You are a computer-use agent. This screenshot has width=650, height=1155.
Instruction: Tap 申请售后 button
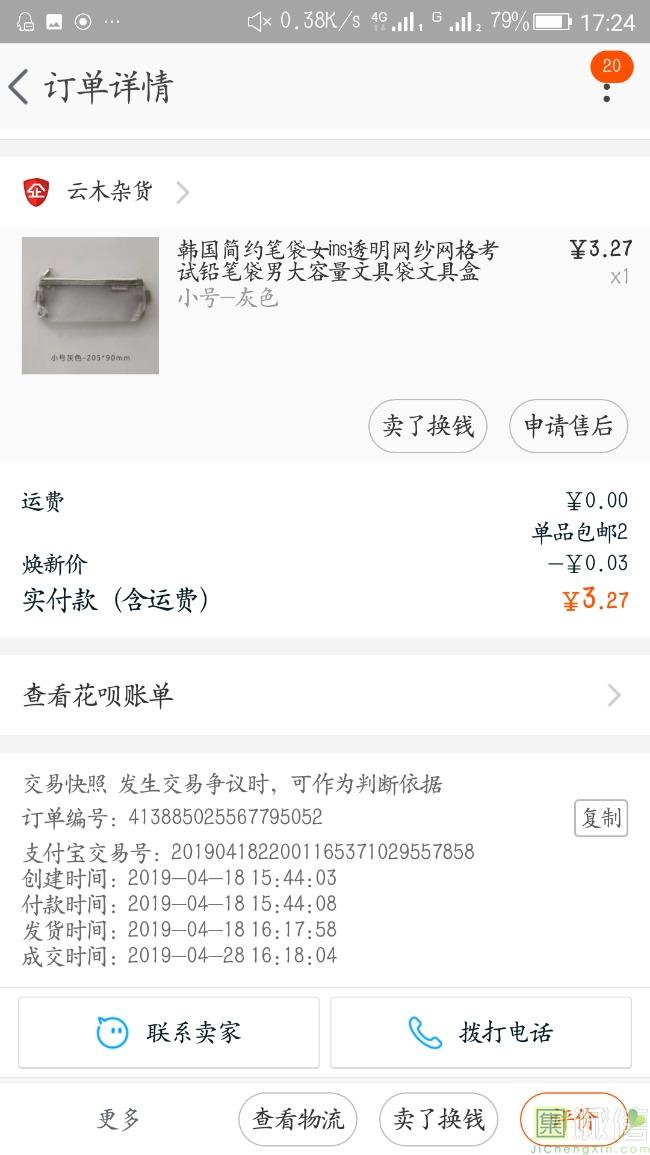(568, 426)
